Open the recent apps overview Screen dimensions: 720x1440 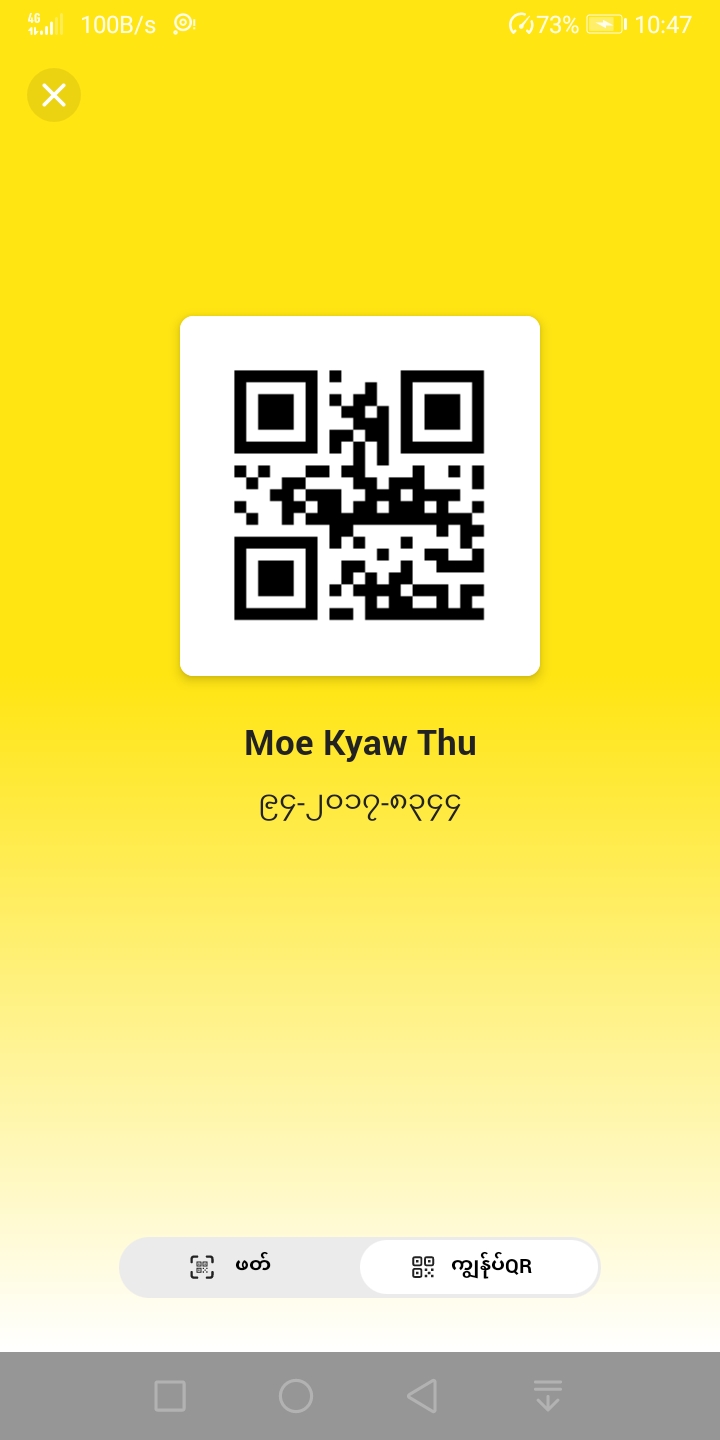[x=170, y=1396]
